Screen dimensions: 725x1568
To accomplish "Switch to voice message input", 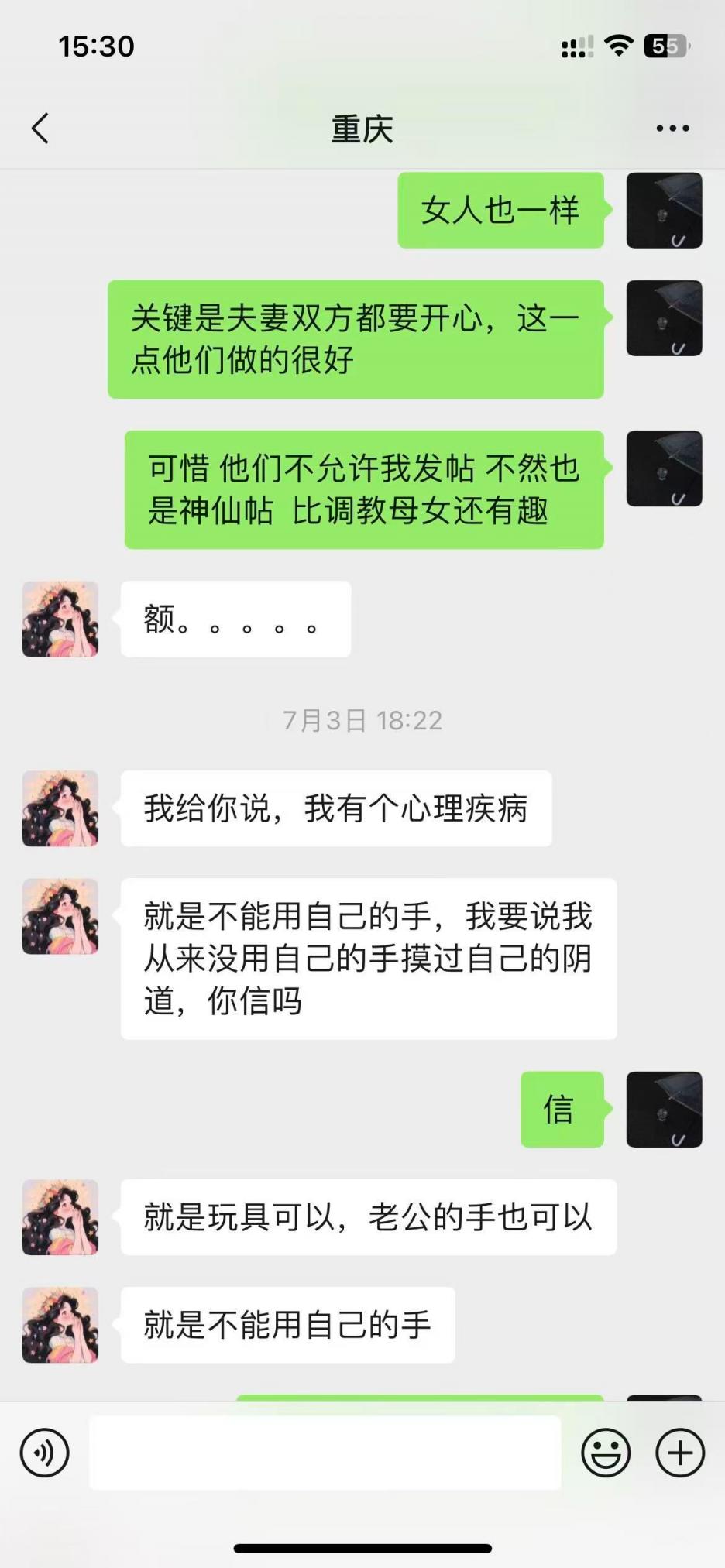I will [x=45, y=1453].
